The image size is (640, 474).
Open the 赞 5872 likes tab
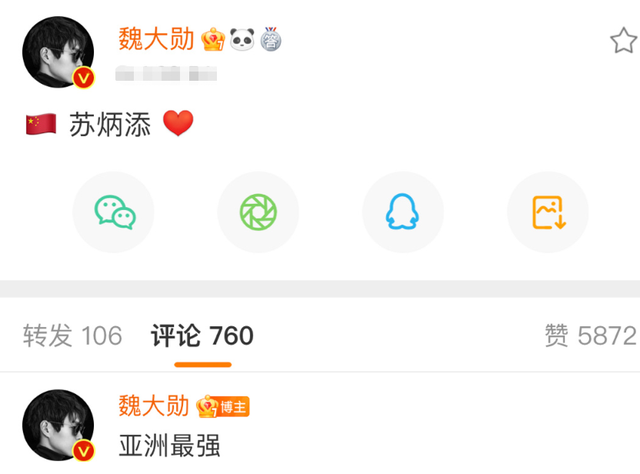[590, 336]
